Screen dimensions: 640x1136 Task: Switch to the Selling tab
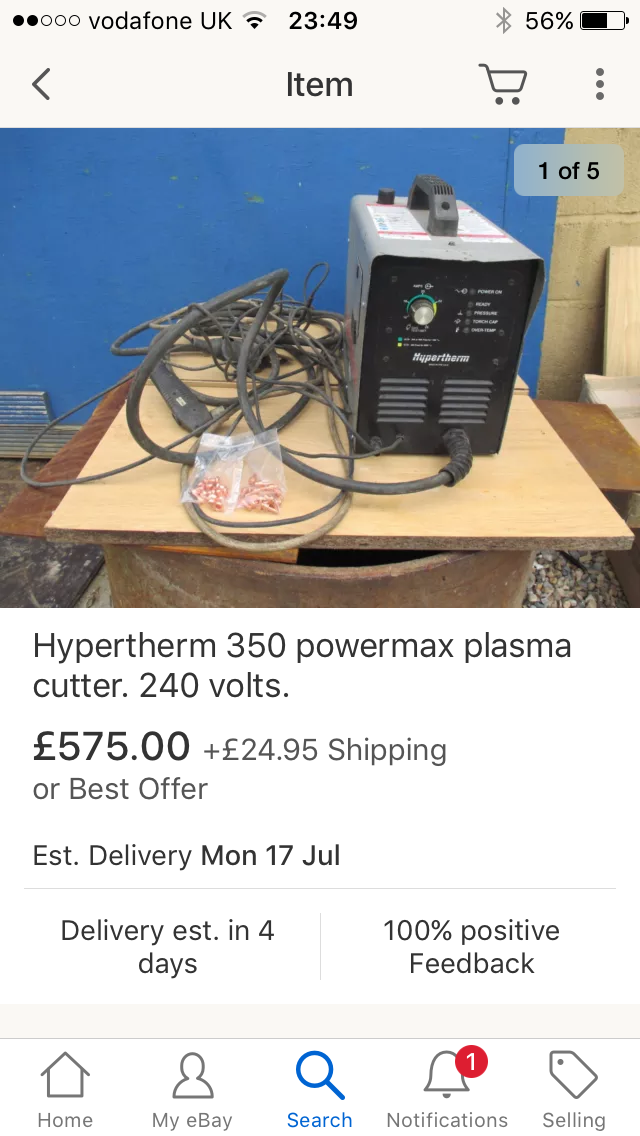click(x=574, y=1090)
